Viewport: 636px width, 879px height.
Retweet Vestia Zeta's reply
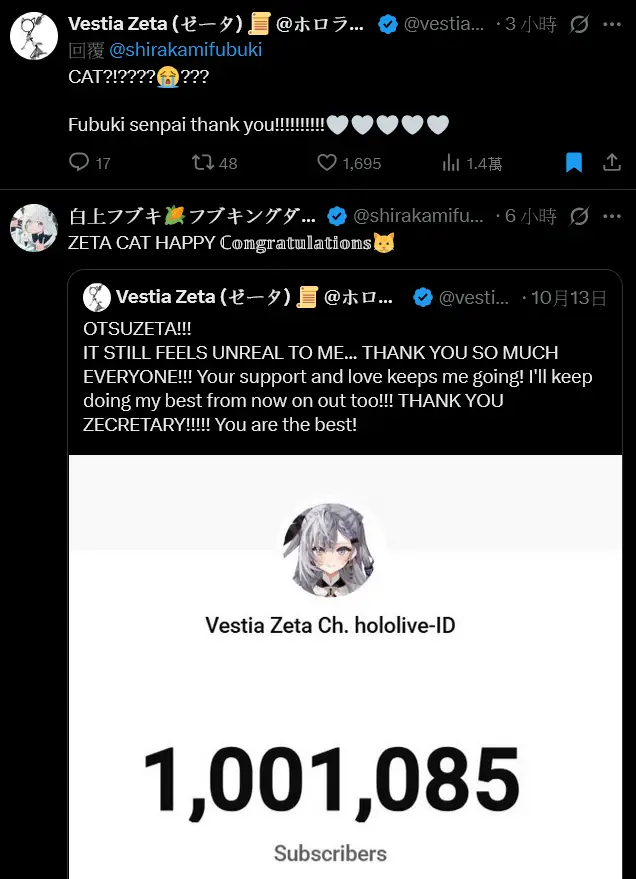coord(203,162)
